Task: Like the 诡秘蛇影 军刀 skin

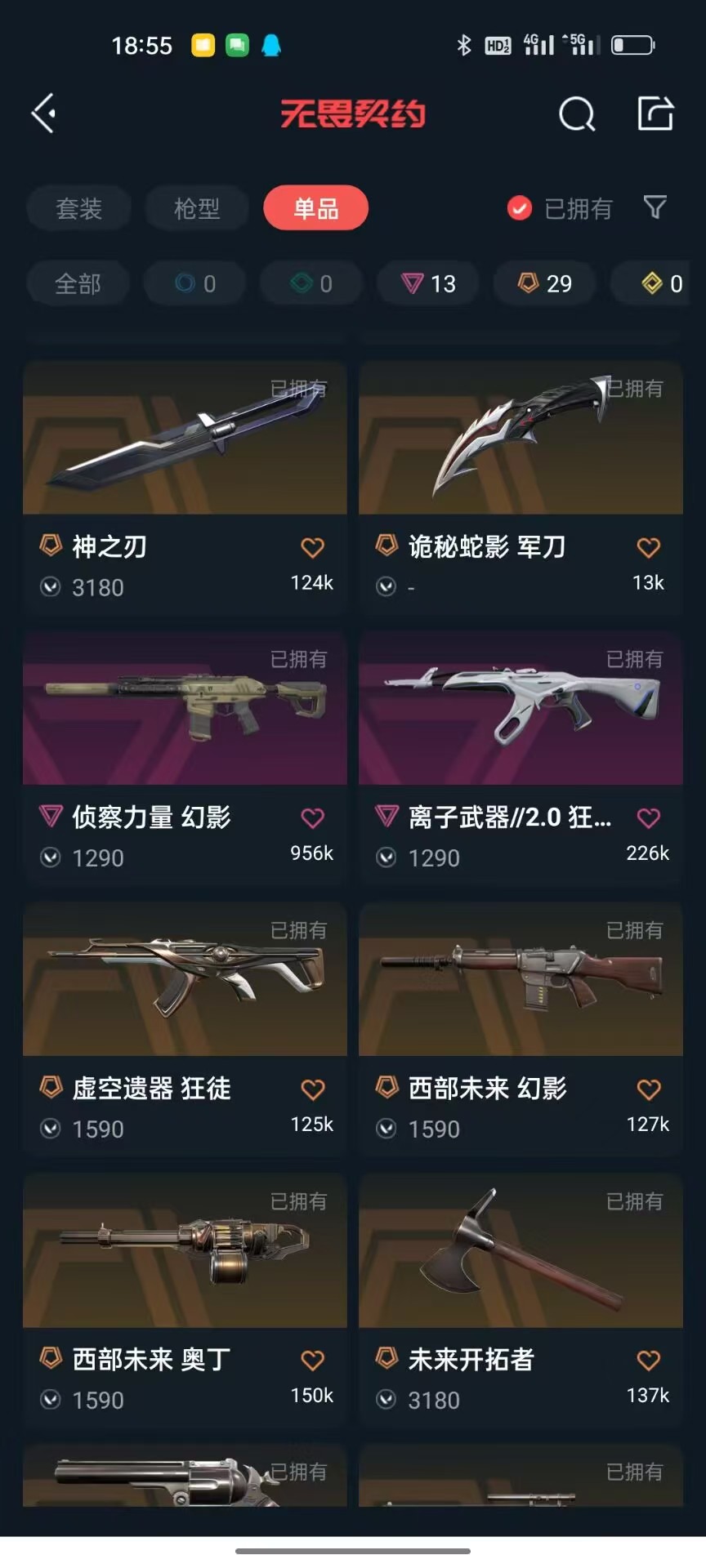Action: point(648,547)
